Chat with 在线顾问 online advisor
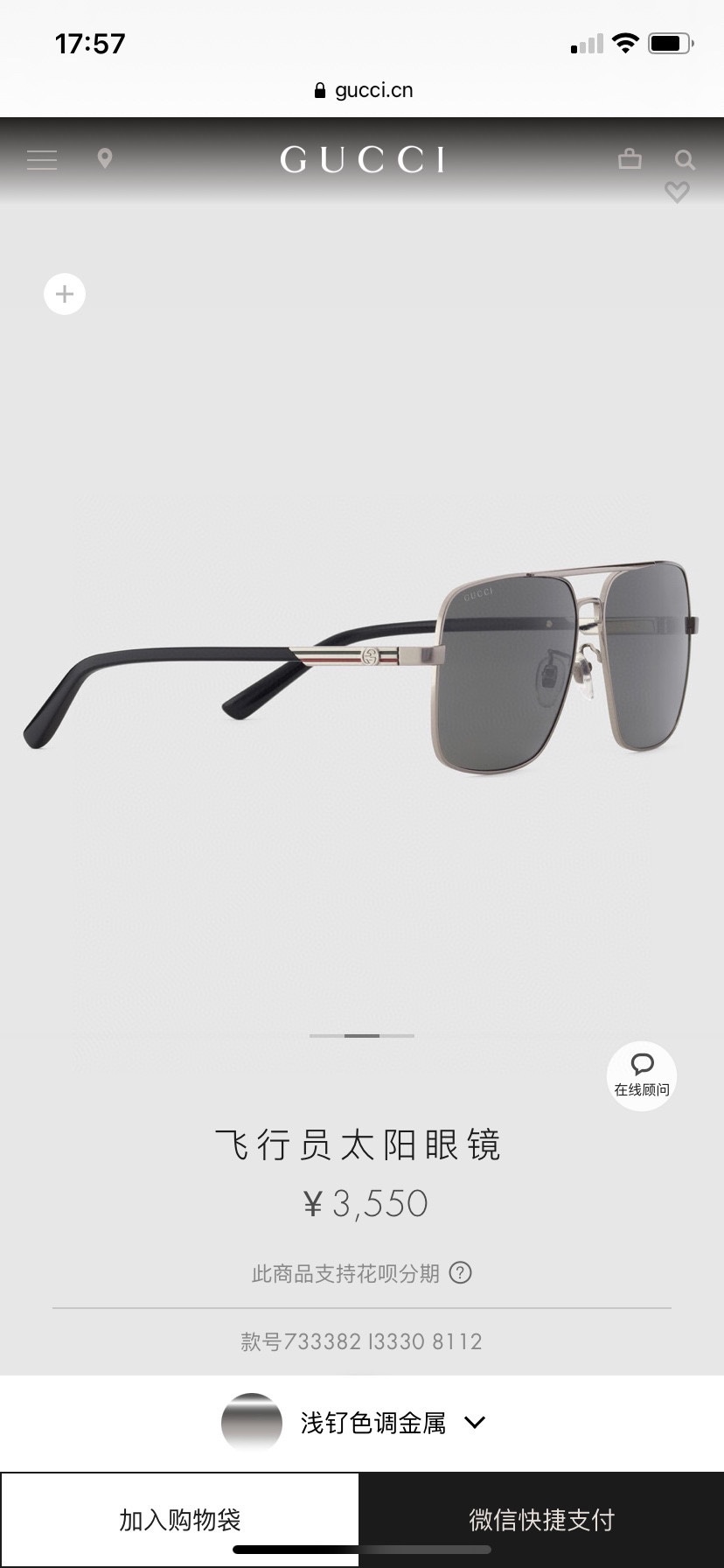The image size is (724, 1568). tap(642, 1075)
